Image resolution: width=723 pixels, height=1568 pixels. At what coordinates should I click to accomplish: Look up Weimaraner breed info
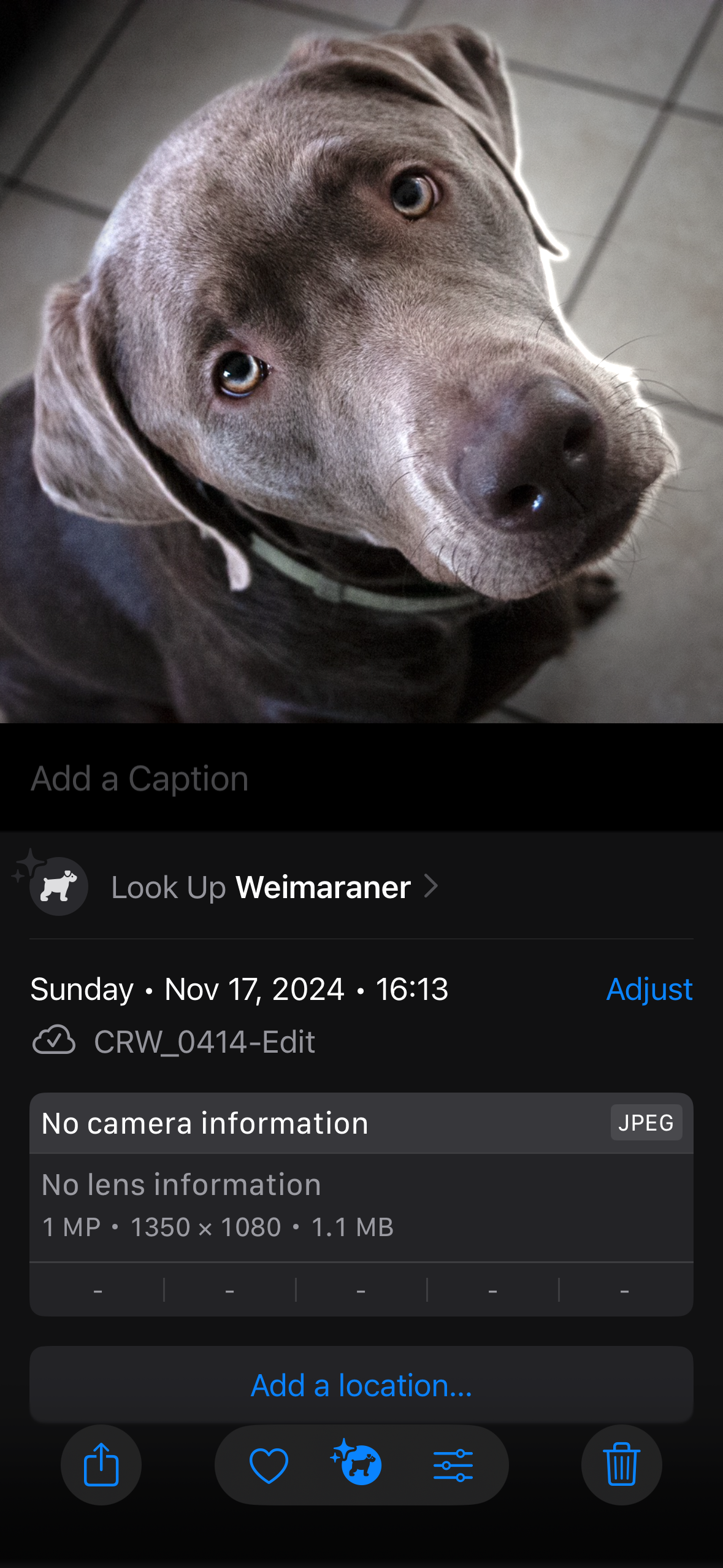(274, 887)
